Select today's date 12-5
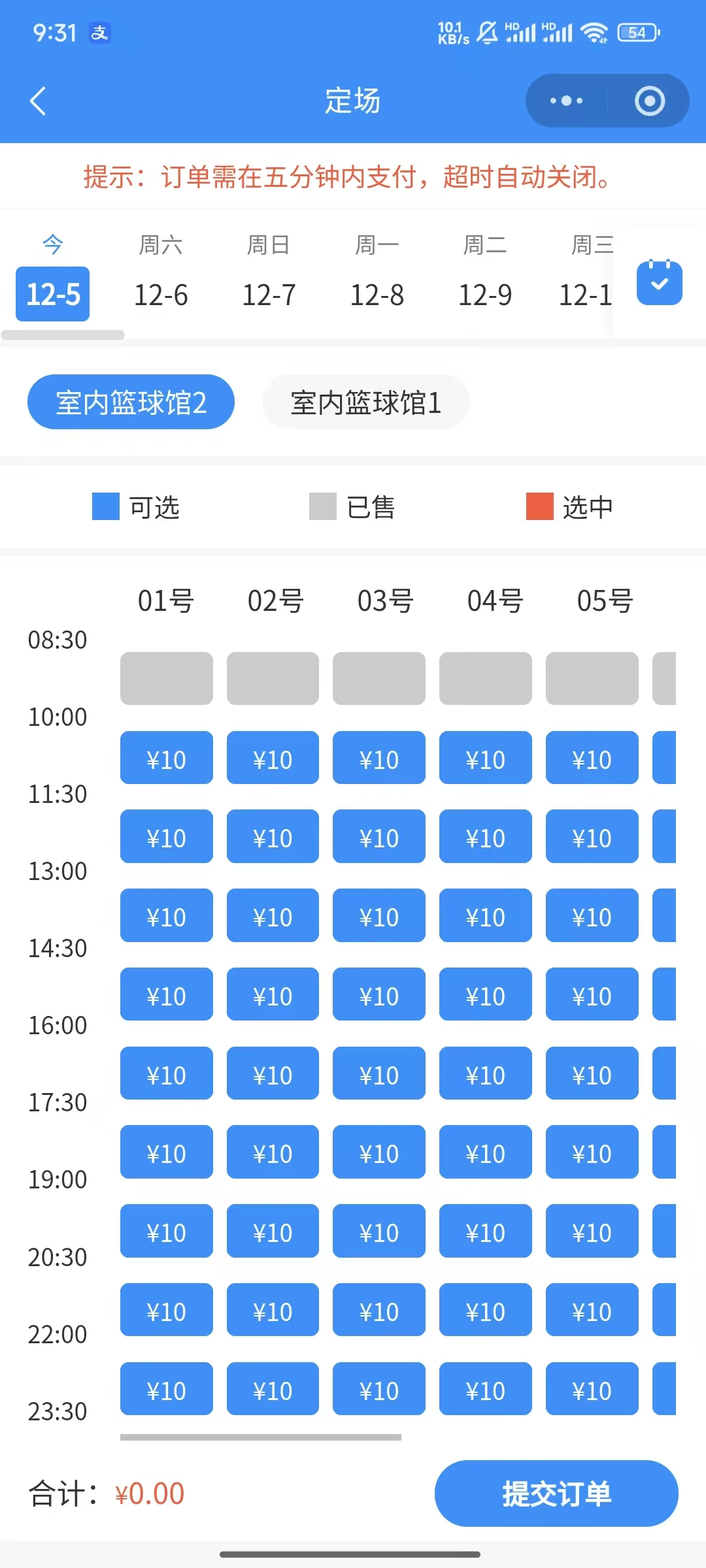 coord(53,293)
